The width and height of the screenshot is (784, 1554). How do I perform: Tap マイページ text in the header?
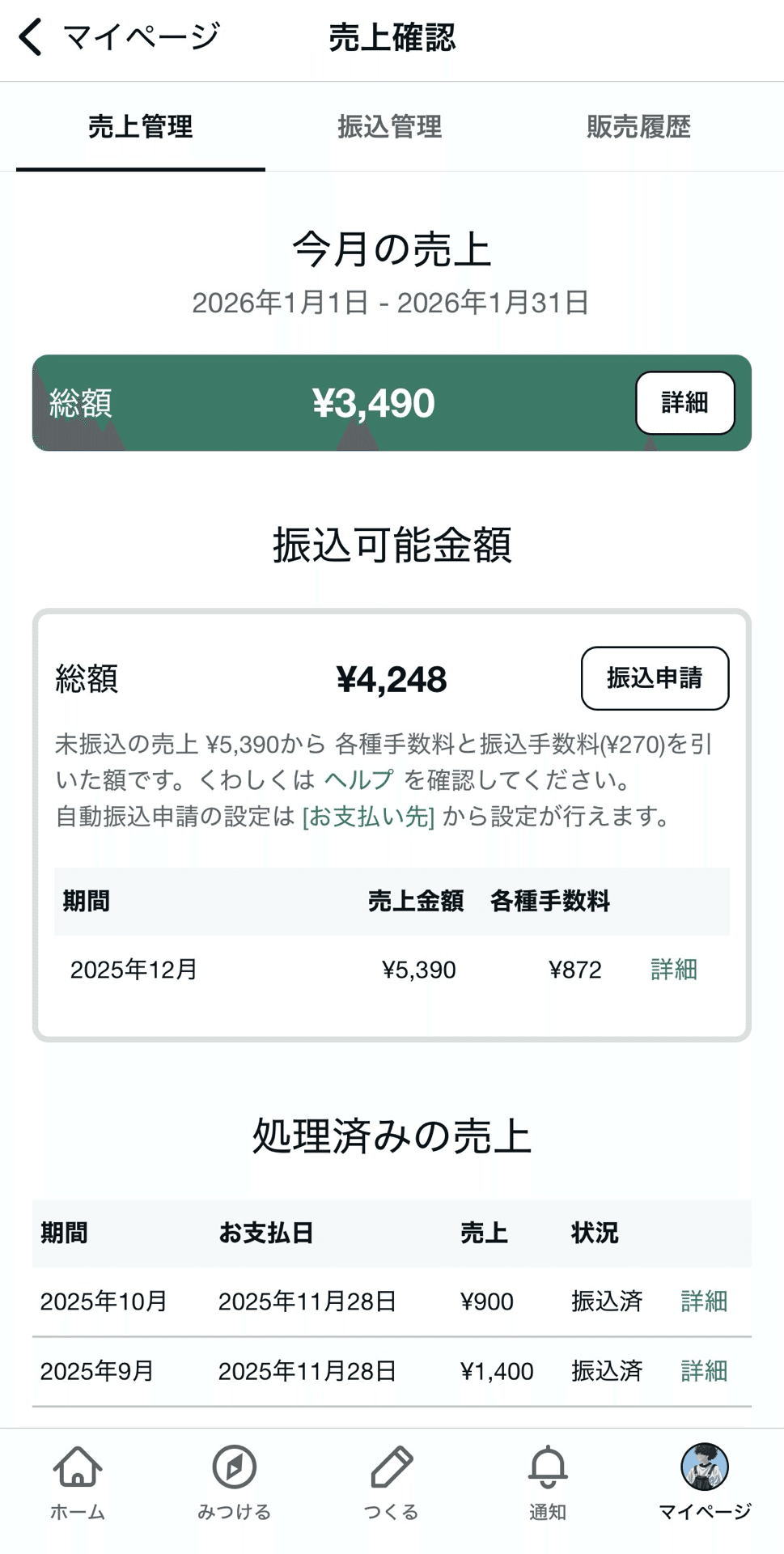coord(138,36)
